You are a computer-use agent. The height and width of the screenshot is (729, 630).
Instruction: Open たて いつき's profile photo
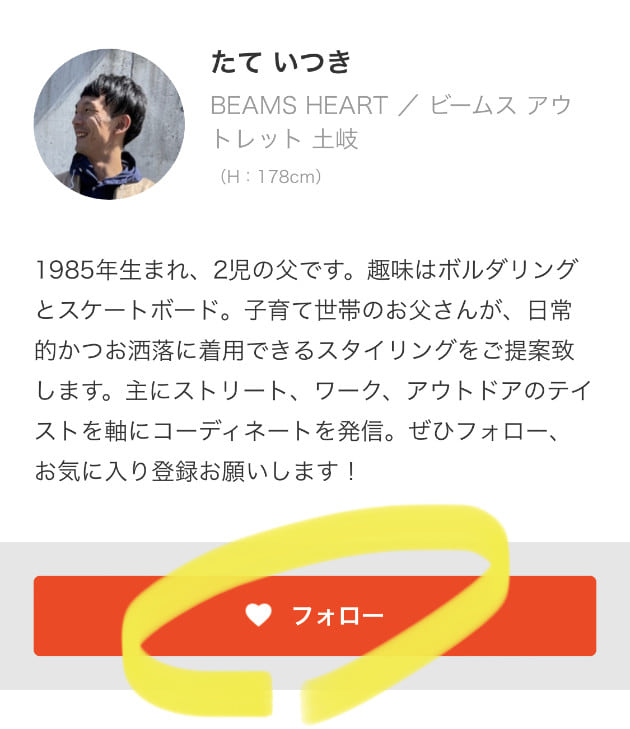click(109, 124)
